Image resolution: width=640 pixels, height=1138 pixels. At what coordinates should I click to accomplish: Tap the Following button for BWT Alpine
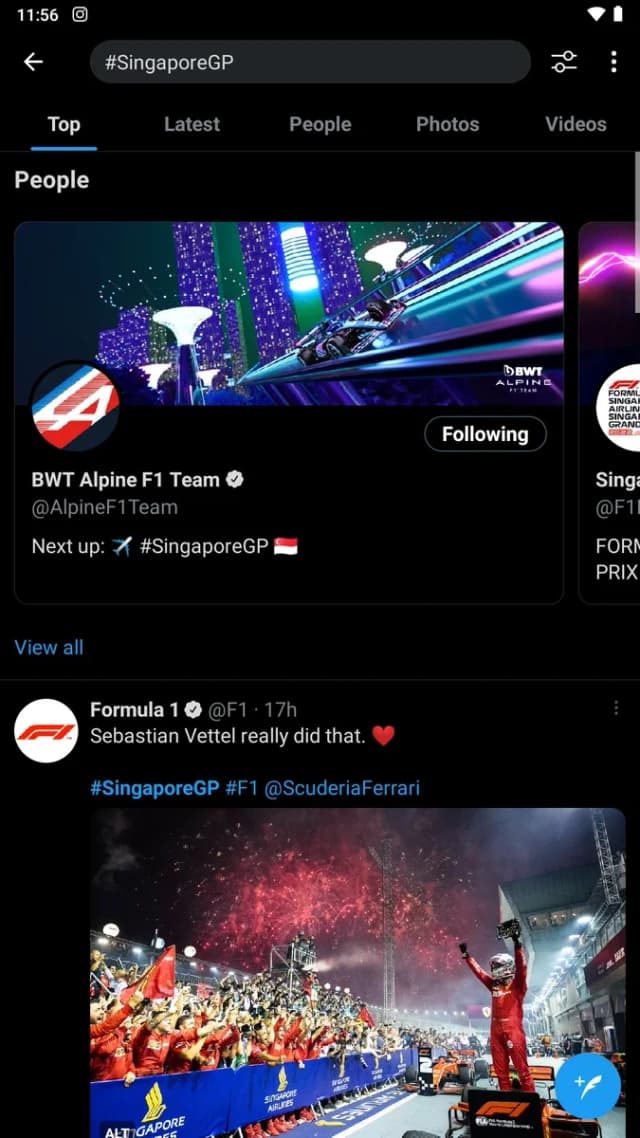point(485,434)
